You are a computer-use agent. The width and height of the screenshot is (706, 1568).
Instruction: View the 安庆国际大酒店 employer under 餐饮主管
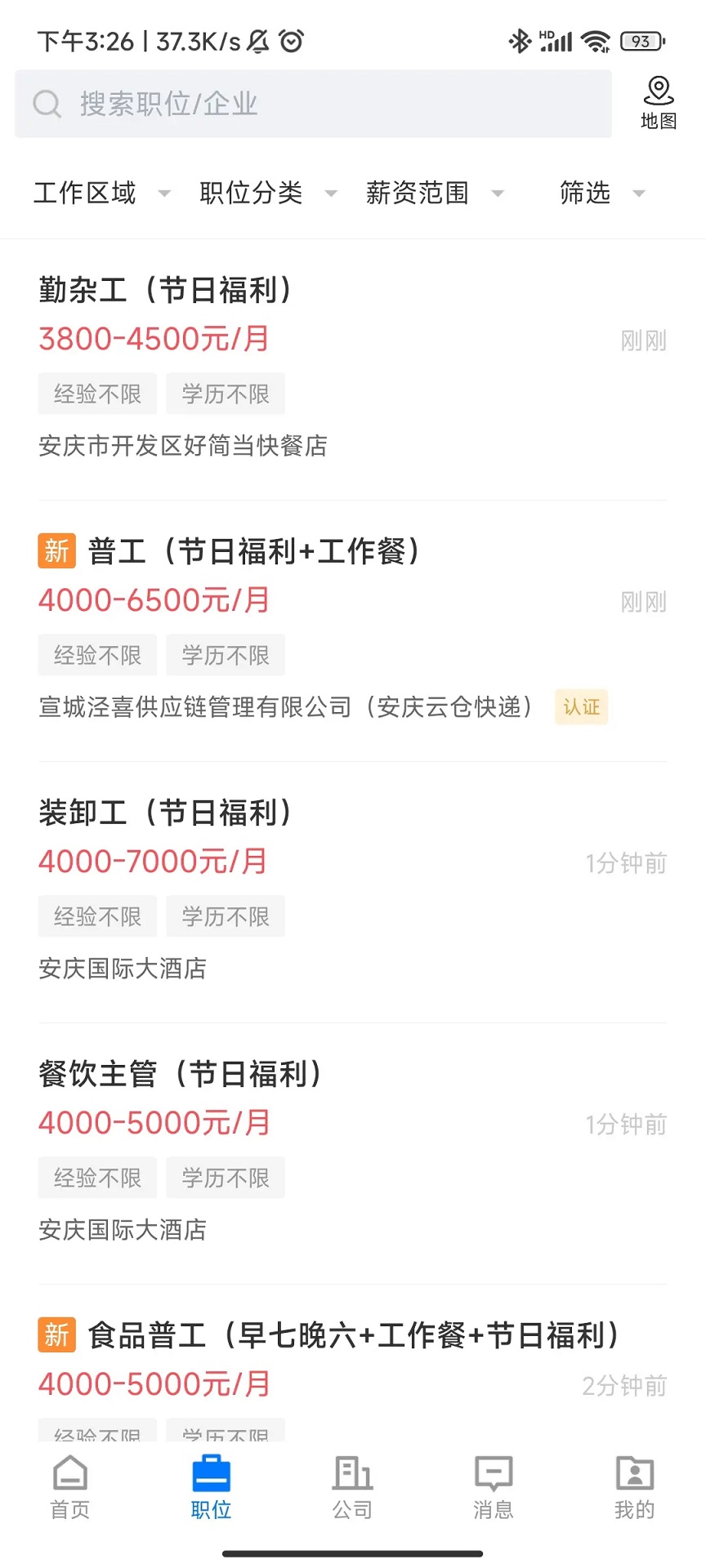pos(122,1230)
